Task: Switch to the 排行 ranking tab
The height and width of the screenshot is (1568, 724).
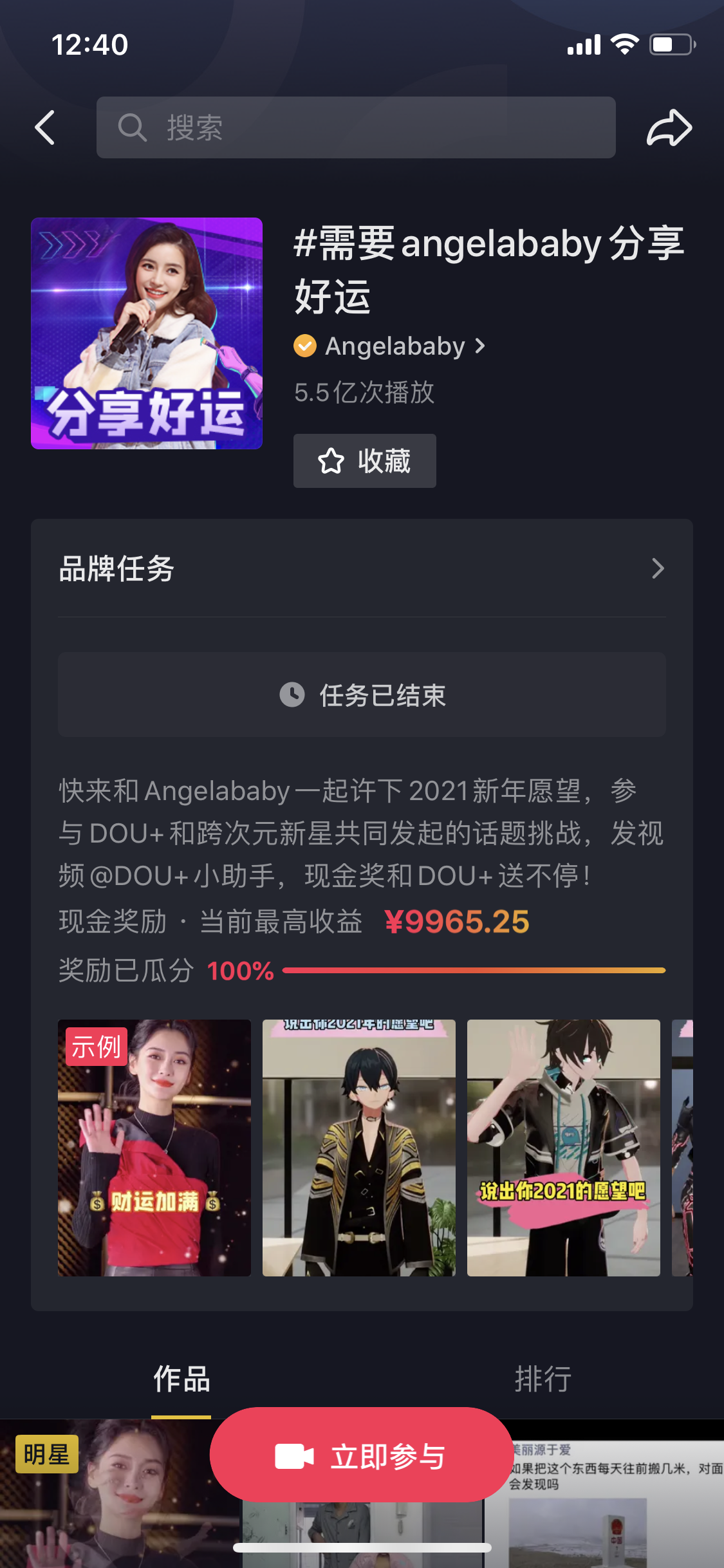Action: [x=543, y=1379]
